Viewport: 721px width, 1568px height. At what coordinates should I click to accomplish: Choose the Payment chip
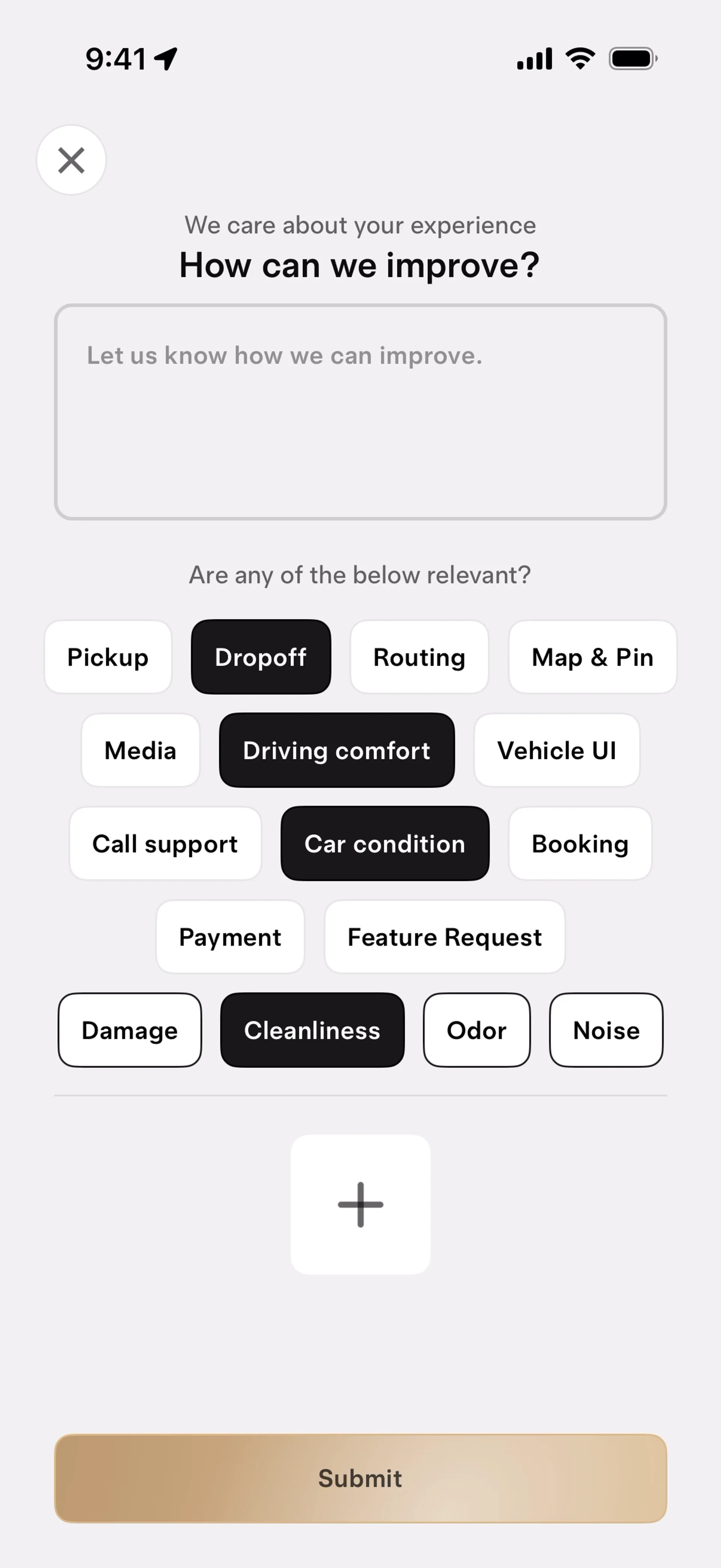coord(230,937)
